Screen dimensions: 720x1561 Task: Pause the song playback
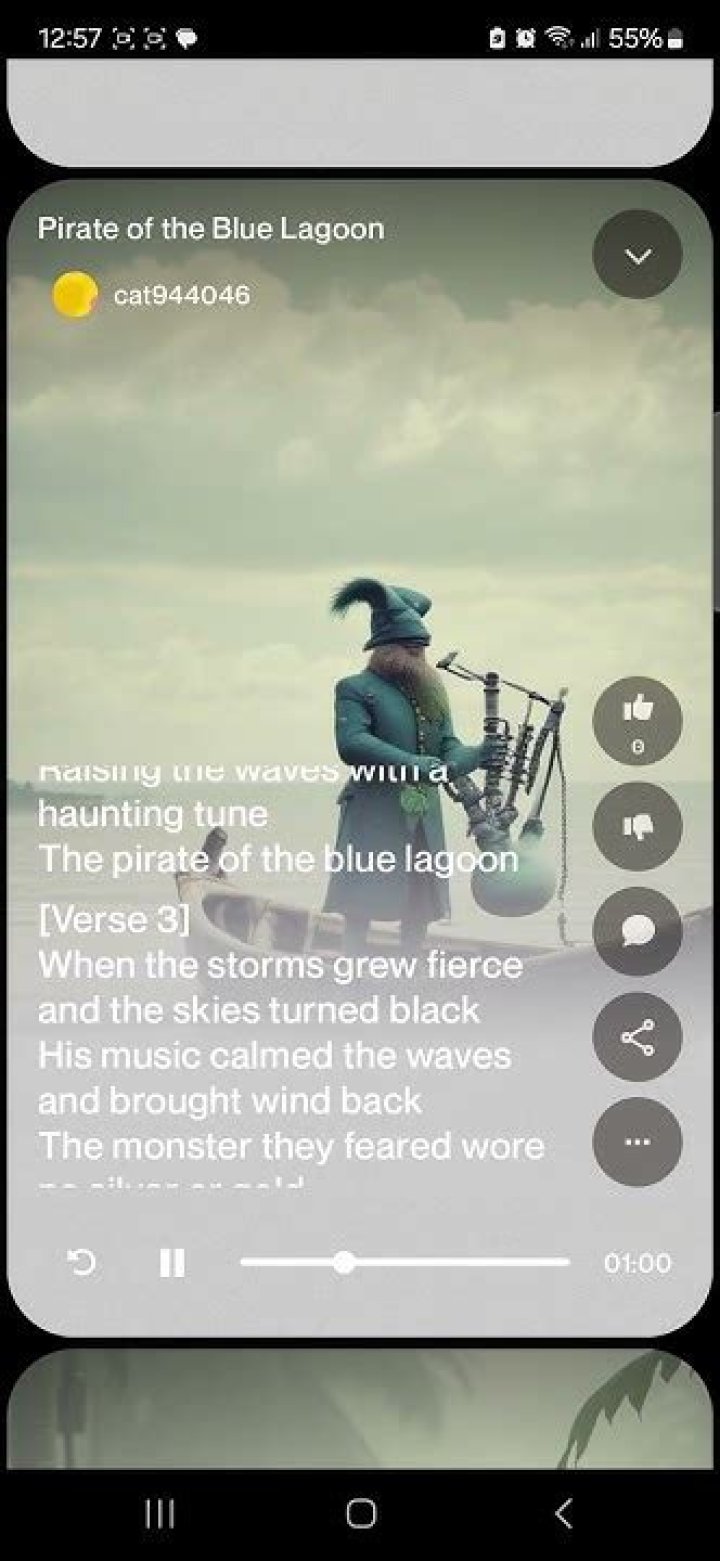172,1263
